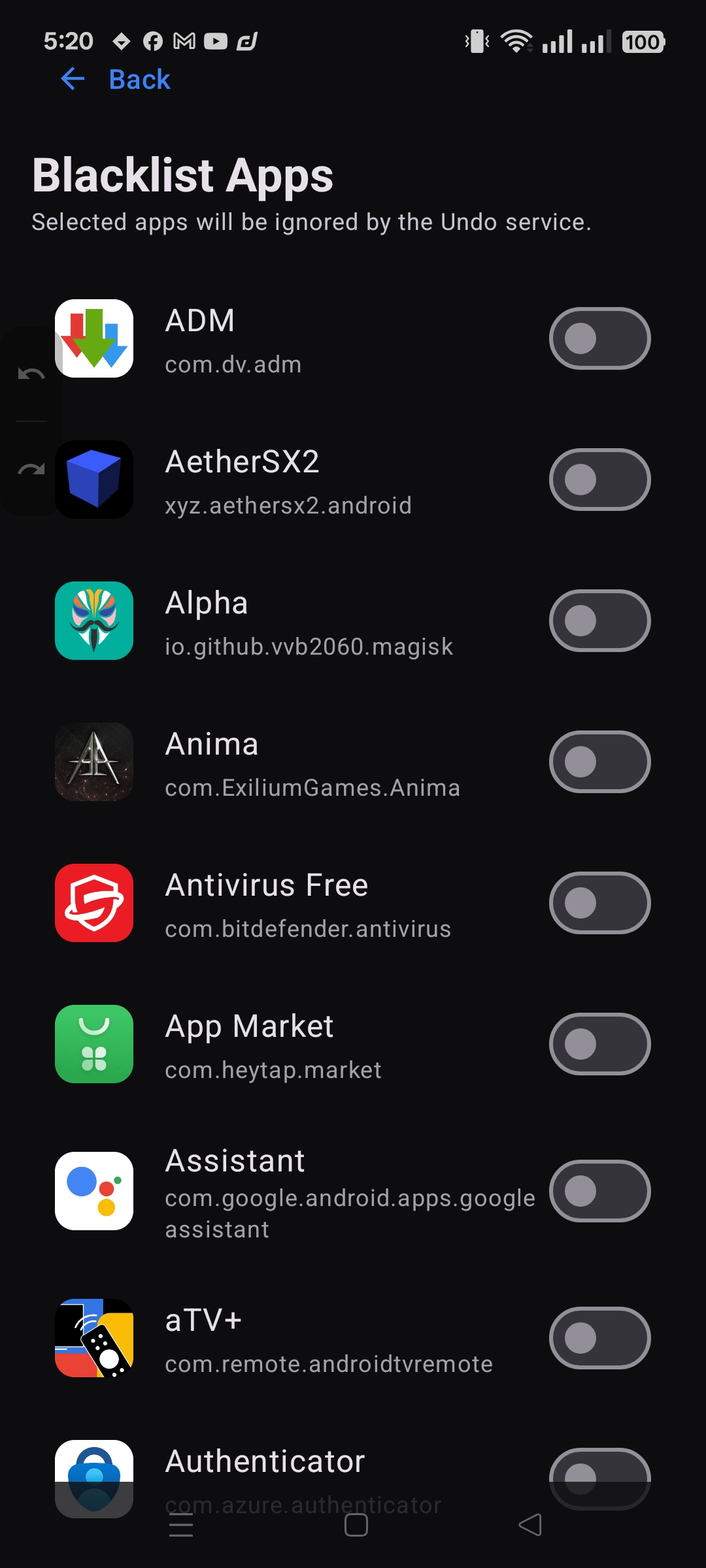706x1568 pixels.
Task: Tap the Assistant list entry
Action: click(x=294, y=1191)
